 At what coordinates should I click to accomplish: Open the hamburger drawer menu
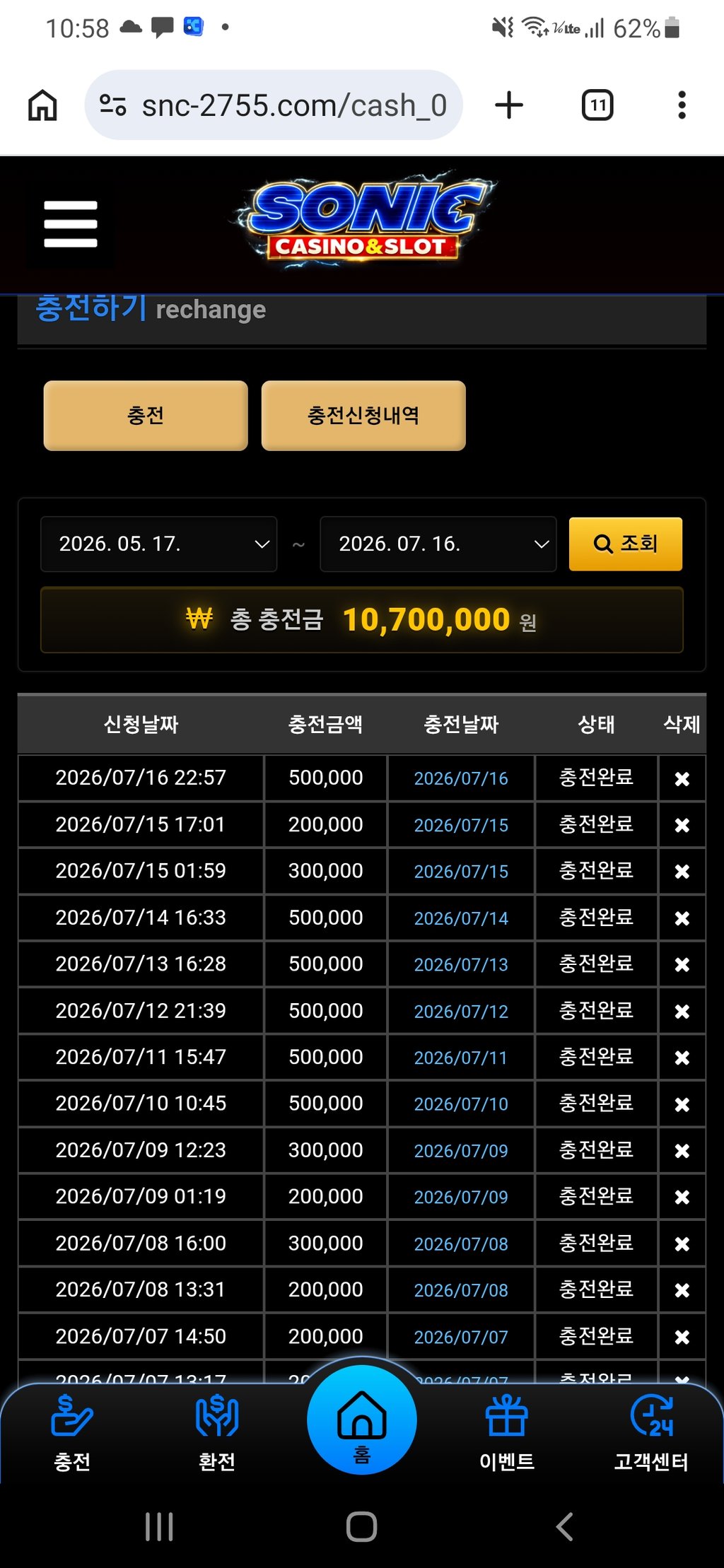click(x=71, y=224)
